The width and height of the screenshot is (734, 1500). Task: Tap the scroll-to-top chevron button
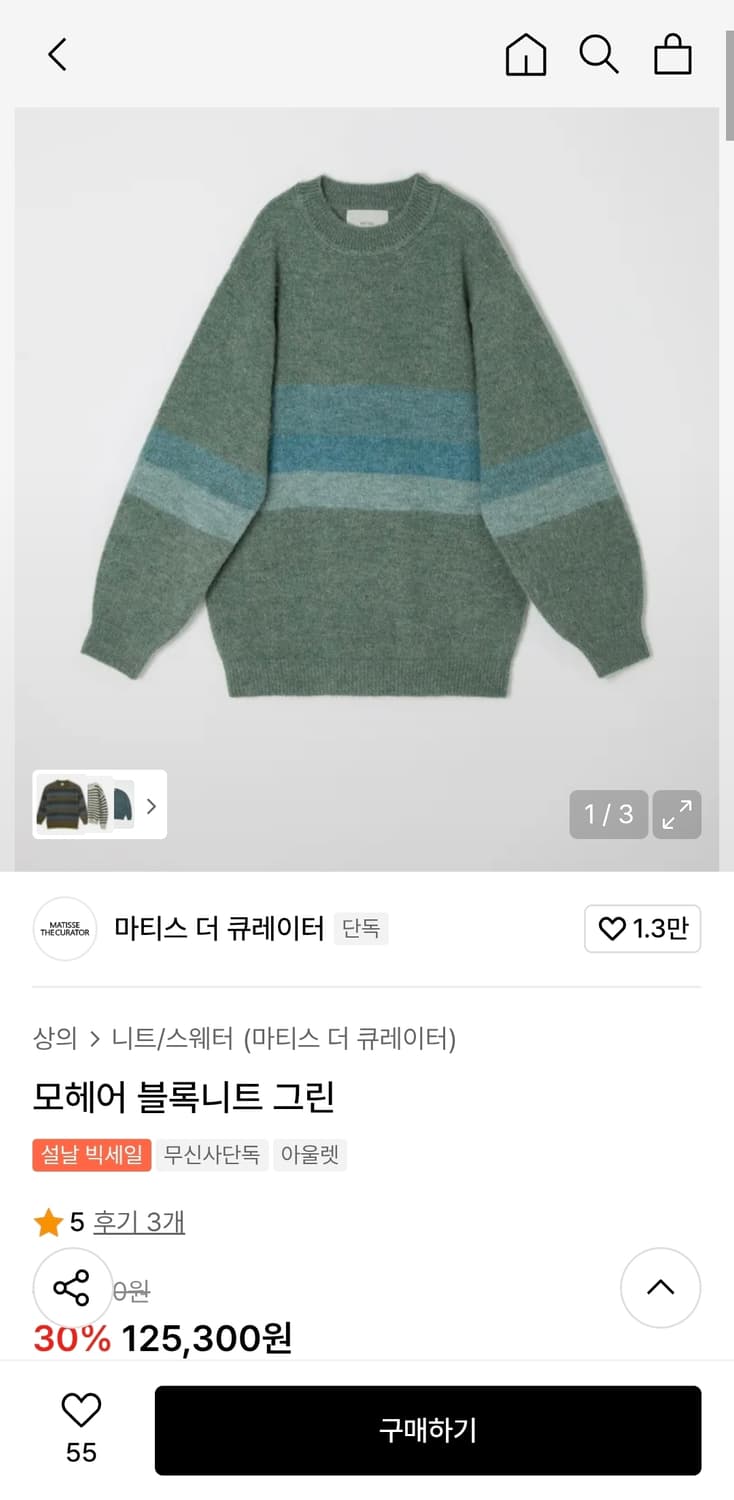(660, 1288)
